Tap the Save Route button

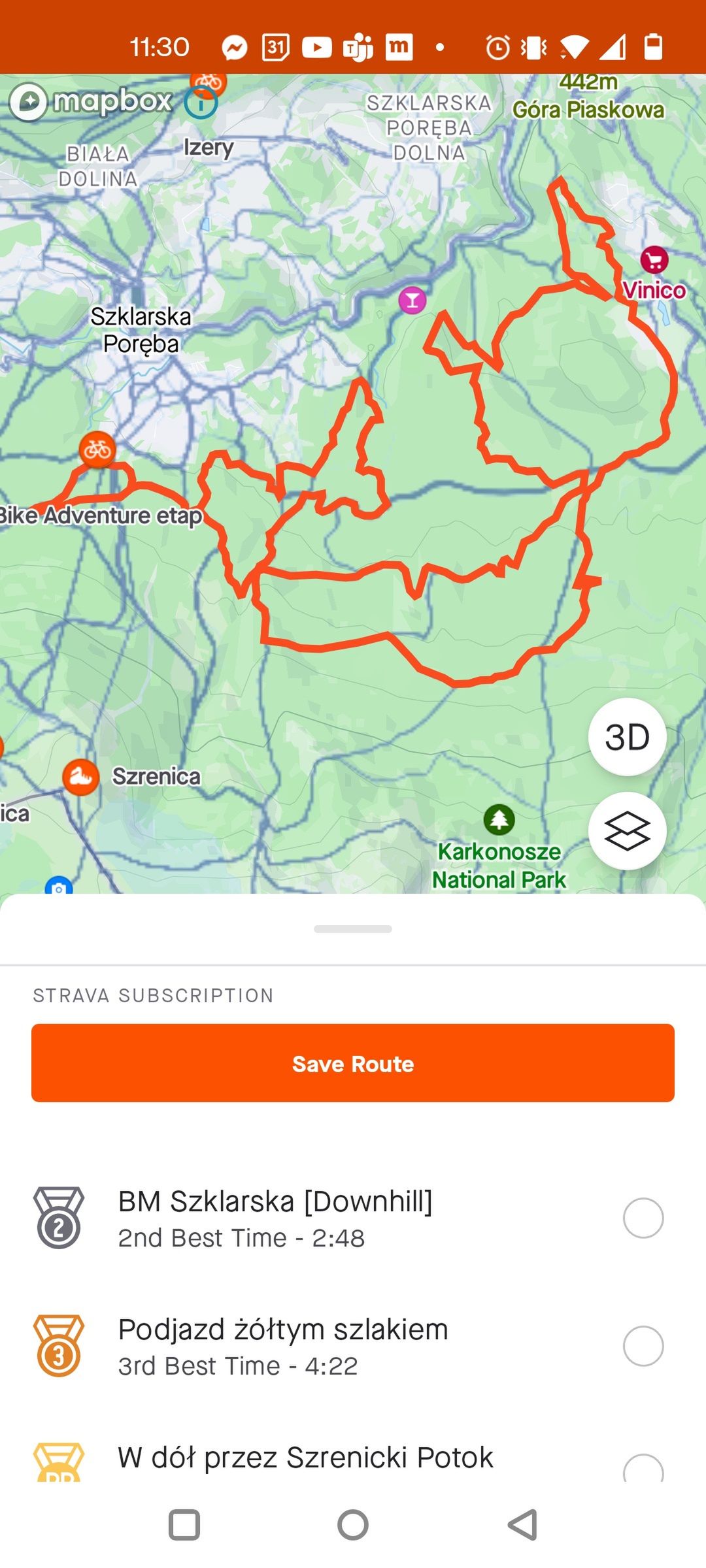(353, 1063)
